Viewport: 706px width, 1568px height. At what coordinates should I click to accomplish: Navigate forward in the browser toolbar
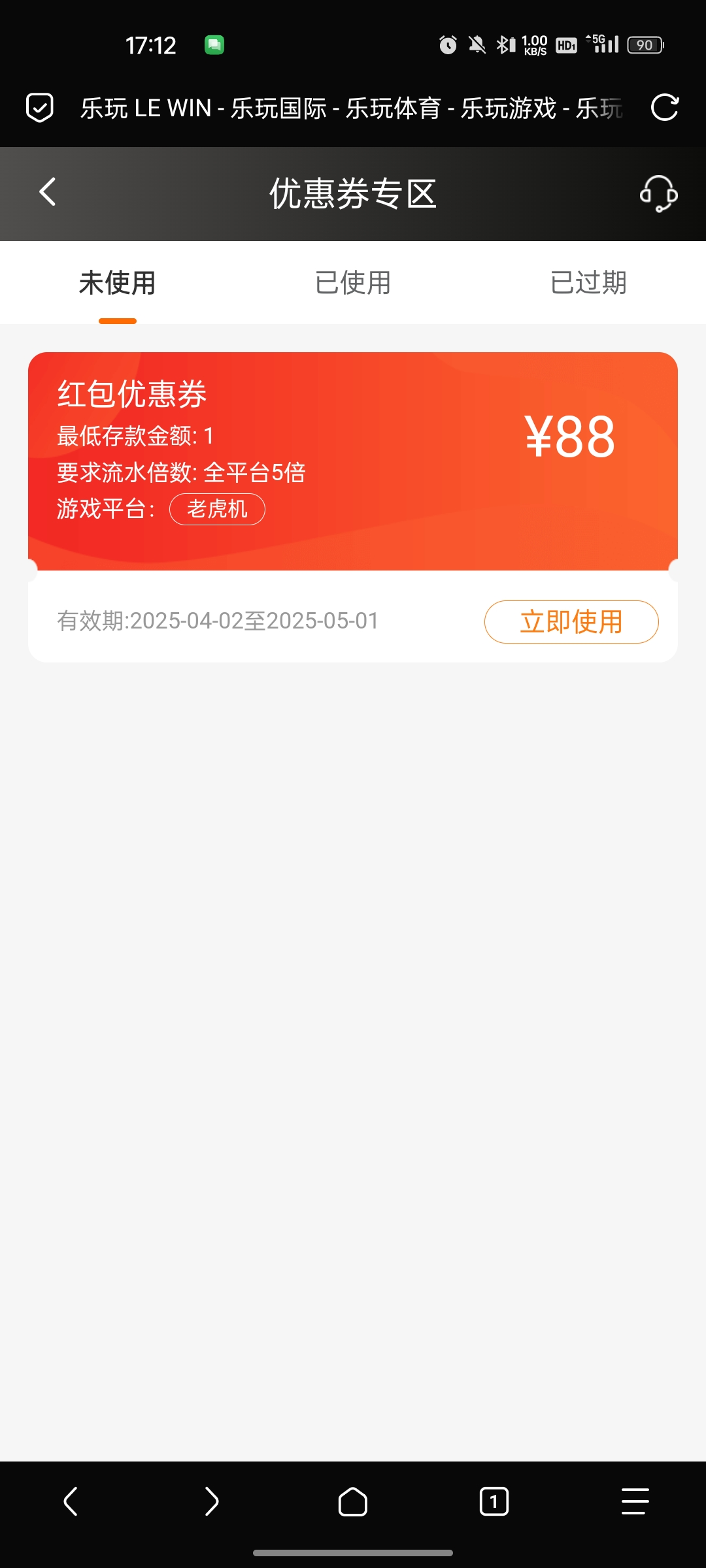coord(212,1501)
